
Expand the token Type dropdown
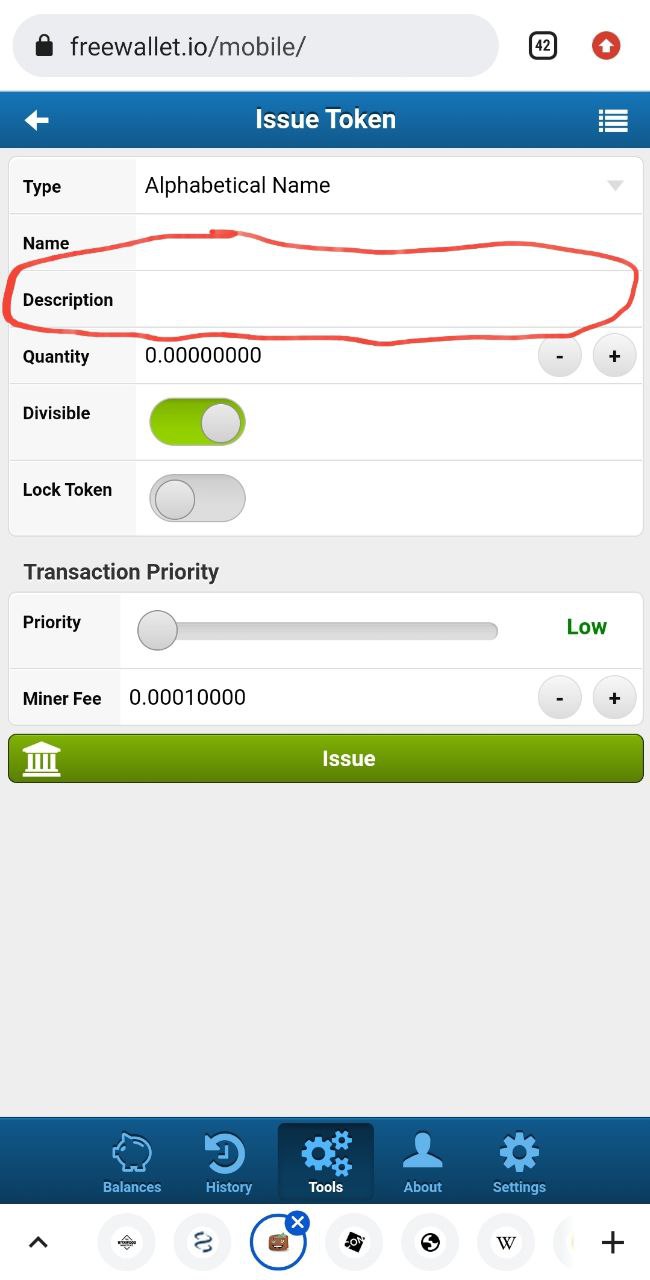pyautogui.click(x=388, y=186)
